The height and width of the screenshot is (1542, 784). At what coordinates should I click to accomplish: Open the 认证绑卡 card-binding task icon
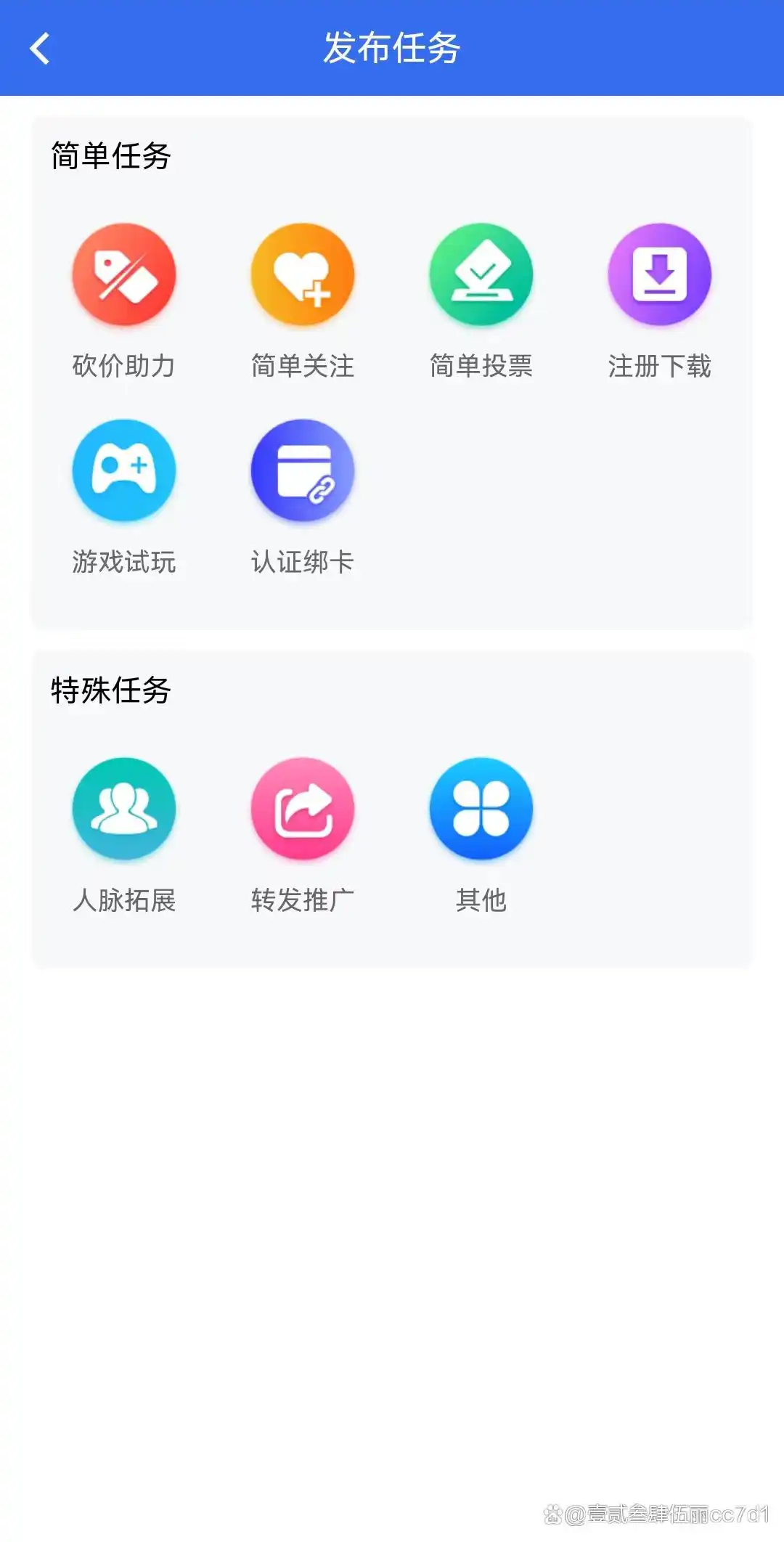pos(302,470)
